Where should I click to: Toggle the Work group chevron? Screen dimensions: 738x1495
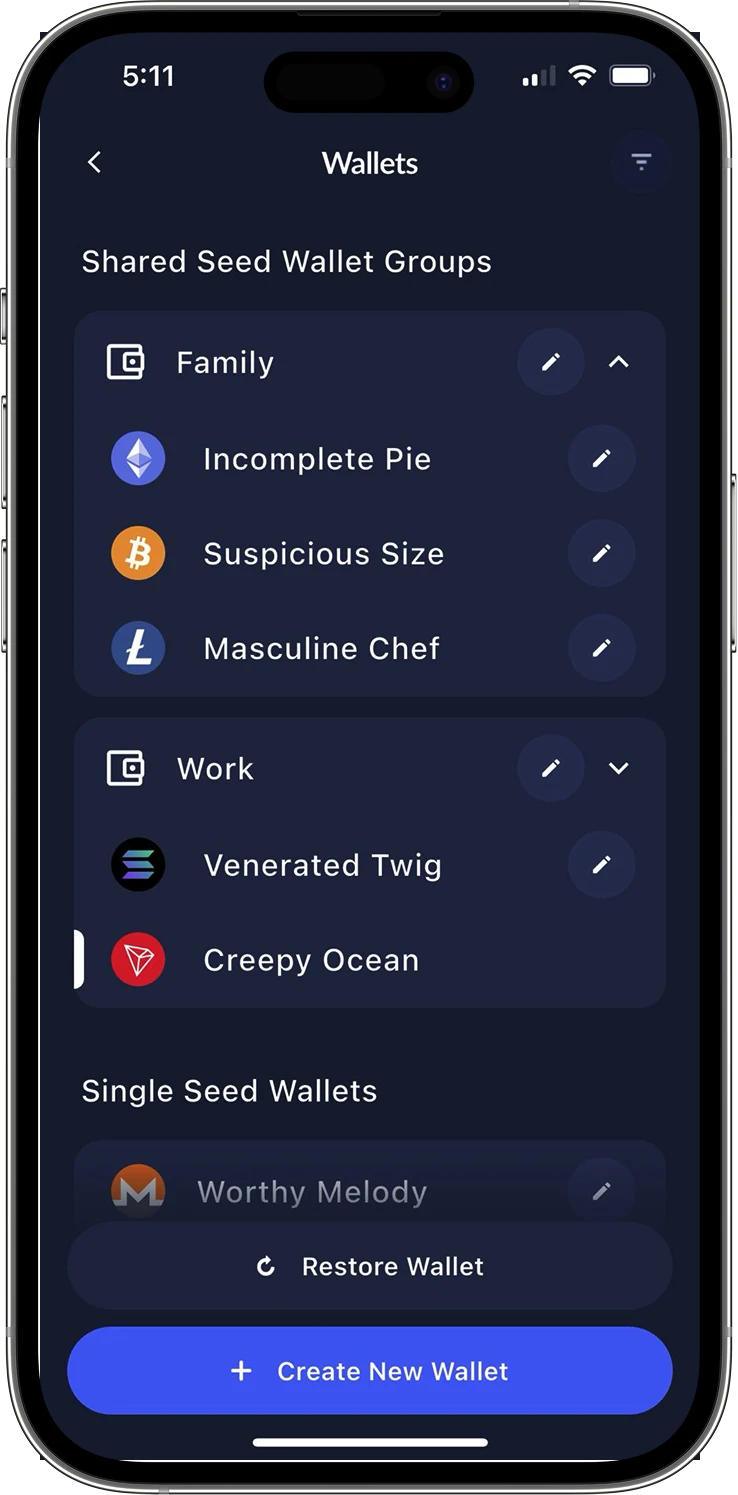pos(619,768)
